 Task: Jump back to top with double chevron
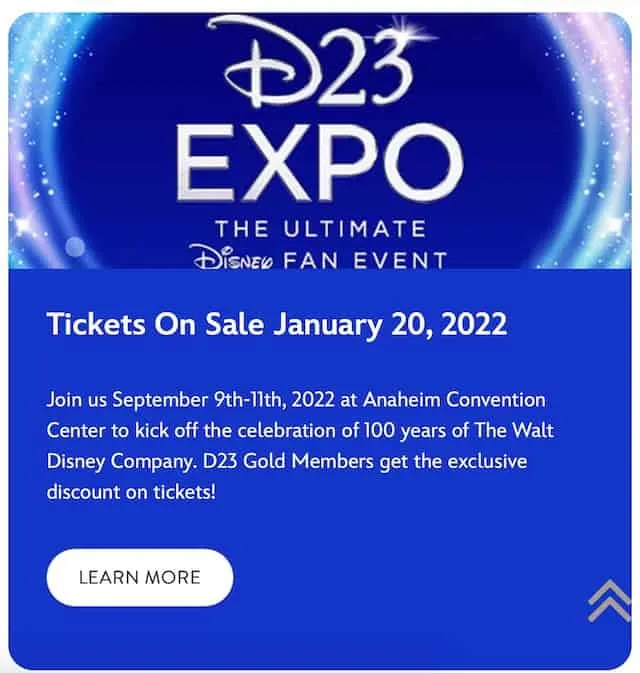pos(608,601)
